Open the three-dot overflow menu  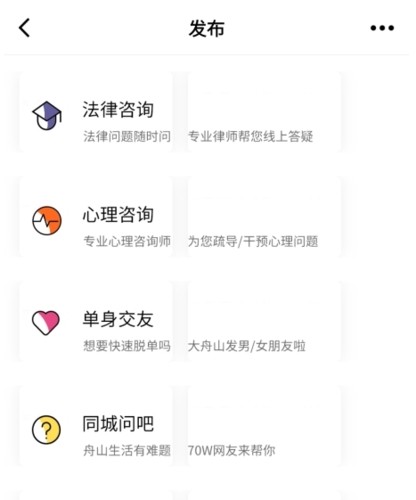tap(382, 28)
